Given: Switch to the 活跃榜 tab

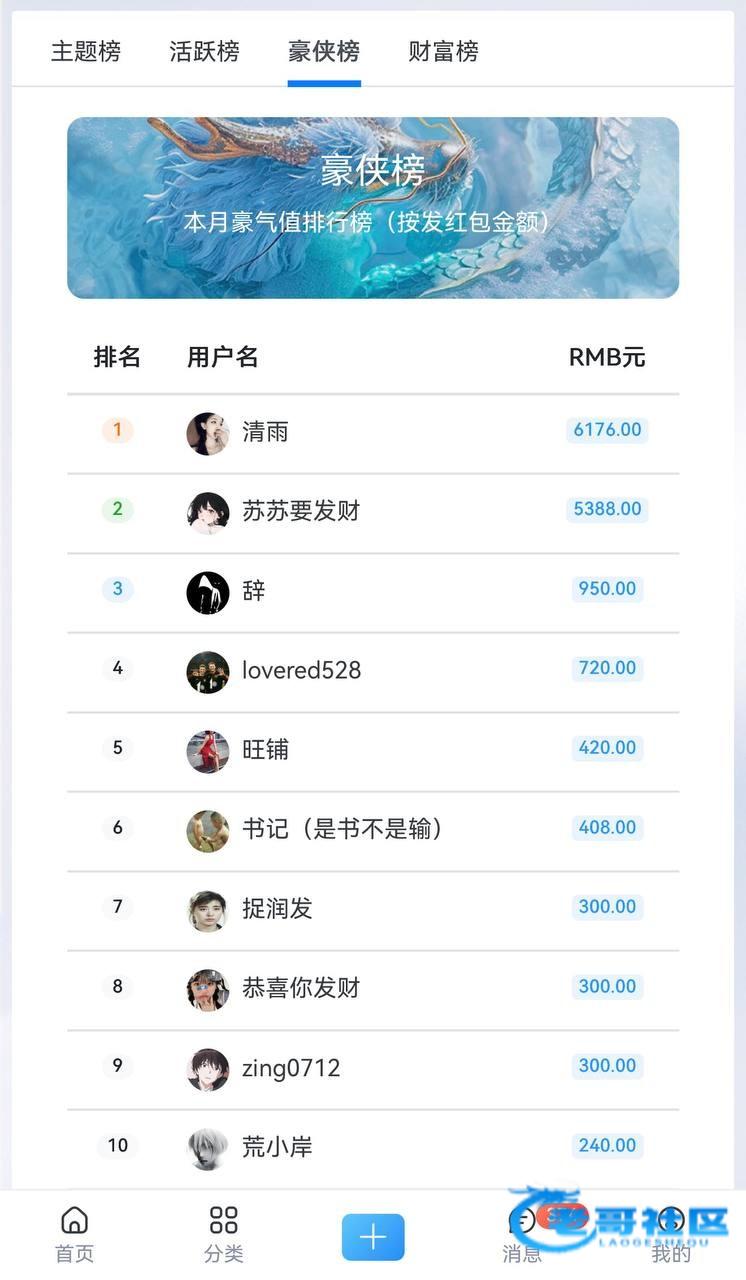Looking at the screenshot, I should 204,51.
